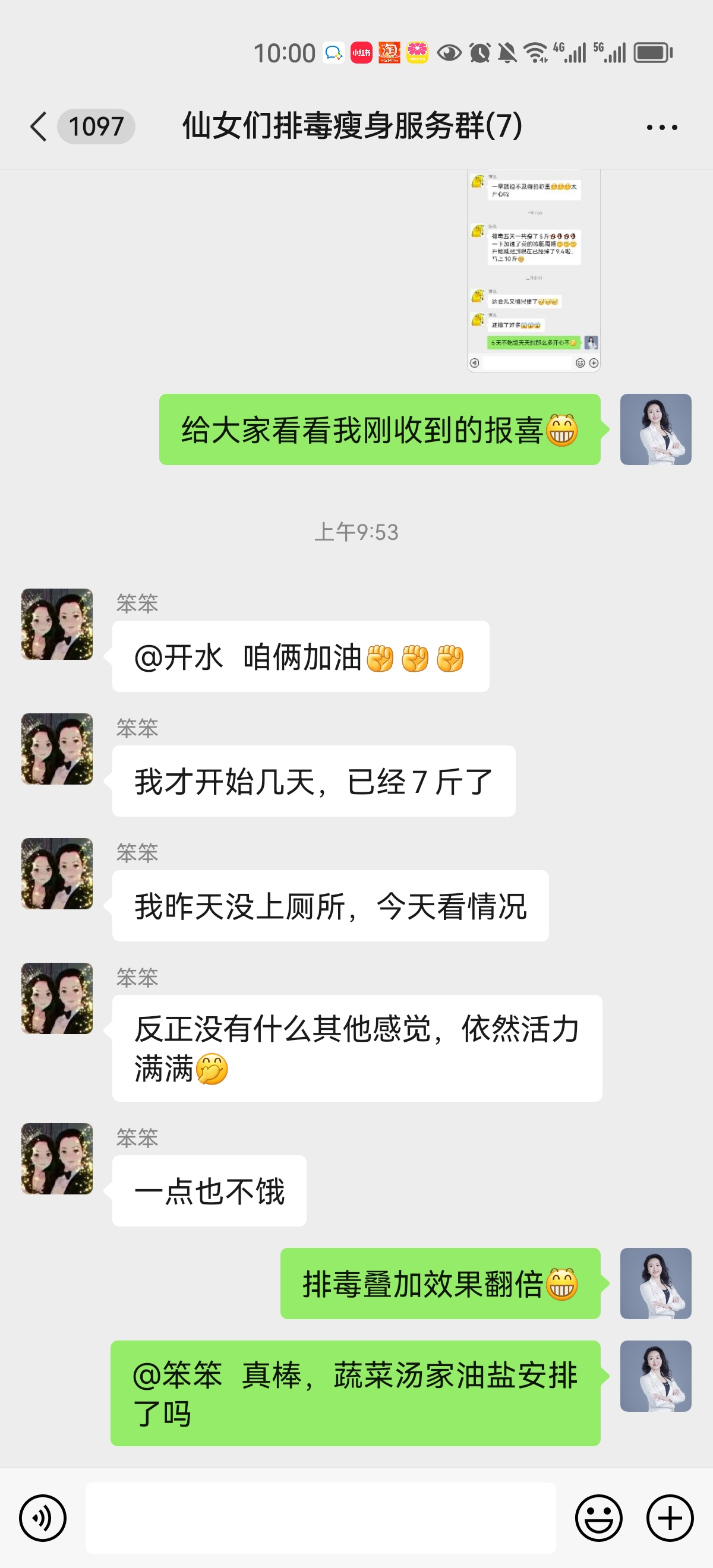Open the shared screenshot image
This screenshot has width=713, height=1568.
pyautogui.click(x=534, y=270)
